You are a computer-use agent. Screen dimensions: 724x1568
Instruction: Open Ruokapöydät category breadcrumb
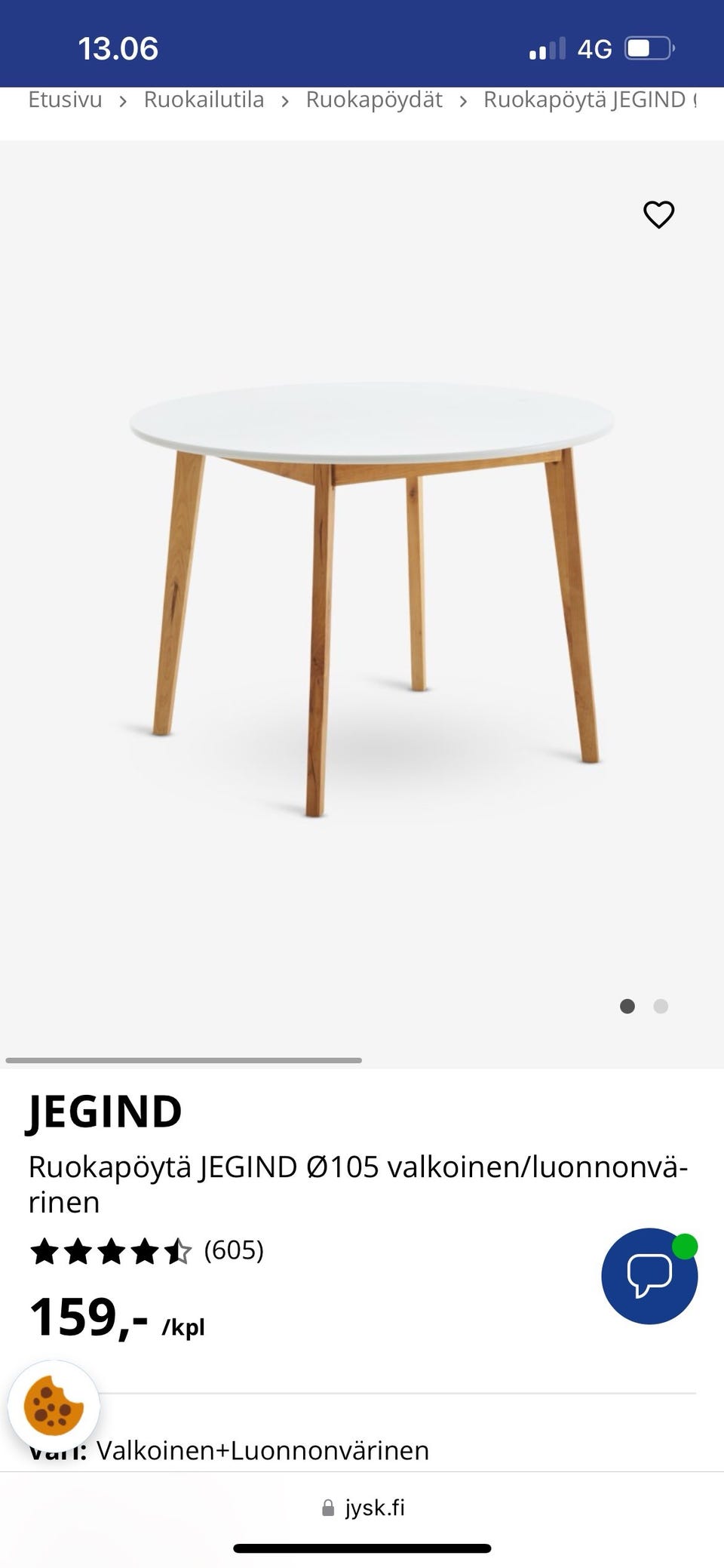pos(374,100)
